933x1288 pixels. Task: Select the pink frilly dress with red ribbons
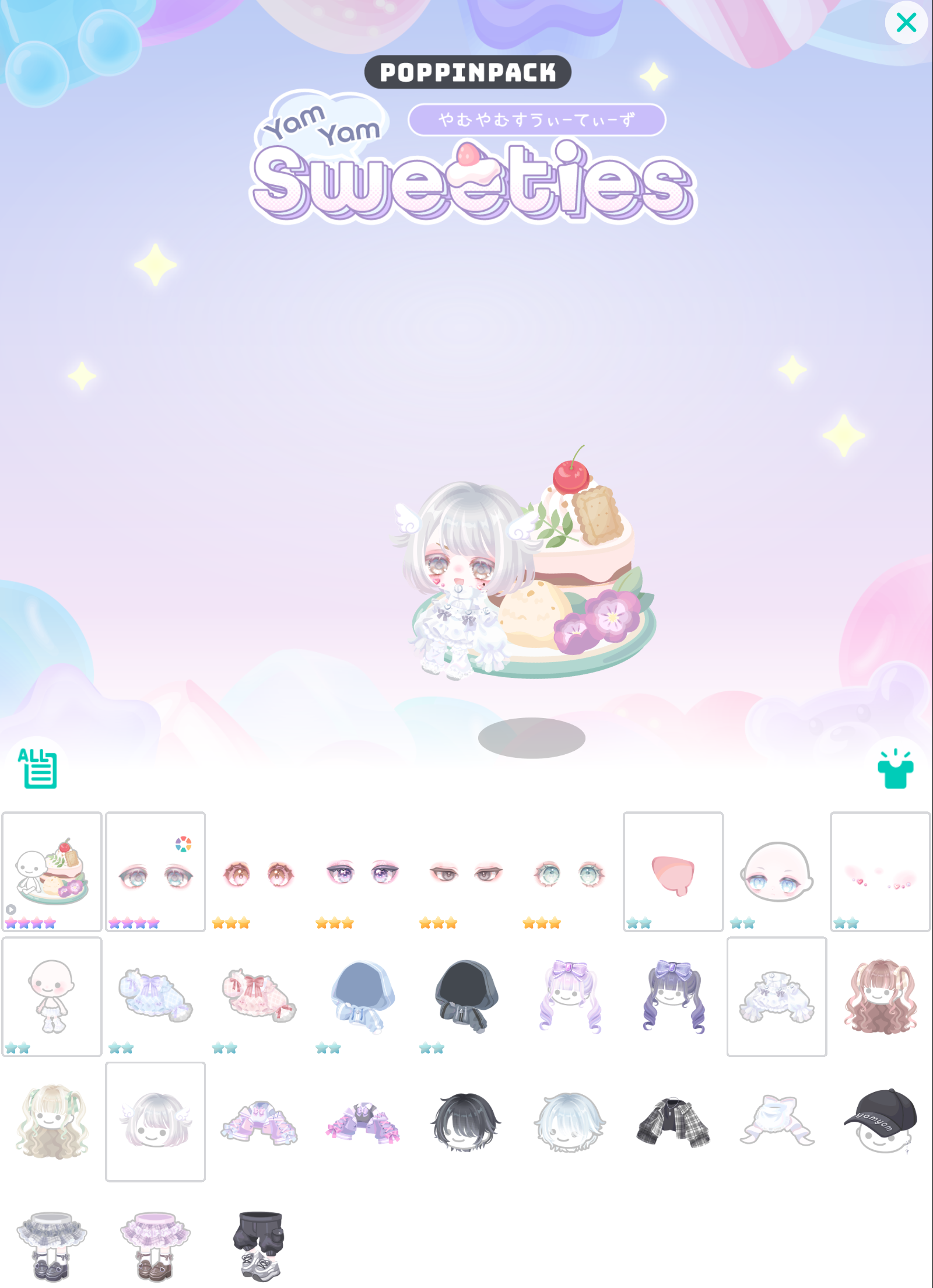pos(259,996)
